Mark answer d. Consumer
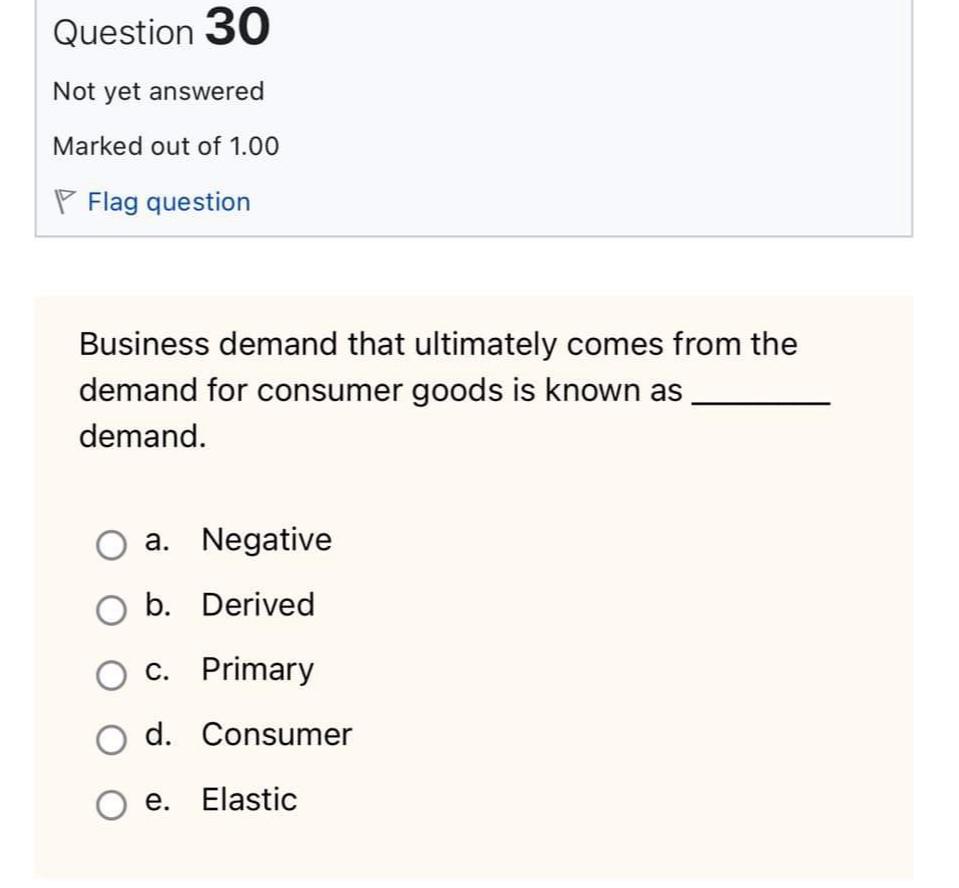The width and height of the screenshot is (959, 888). click(111, 740)
